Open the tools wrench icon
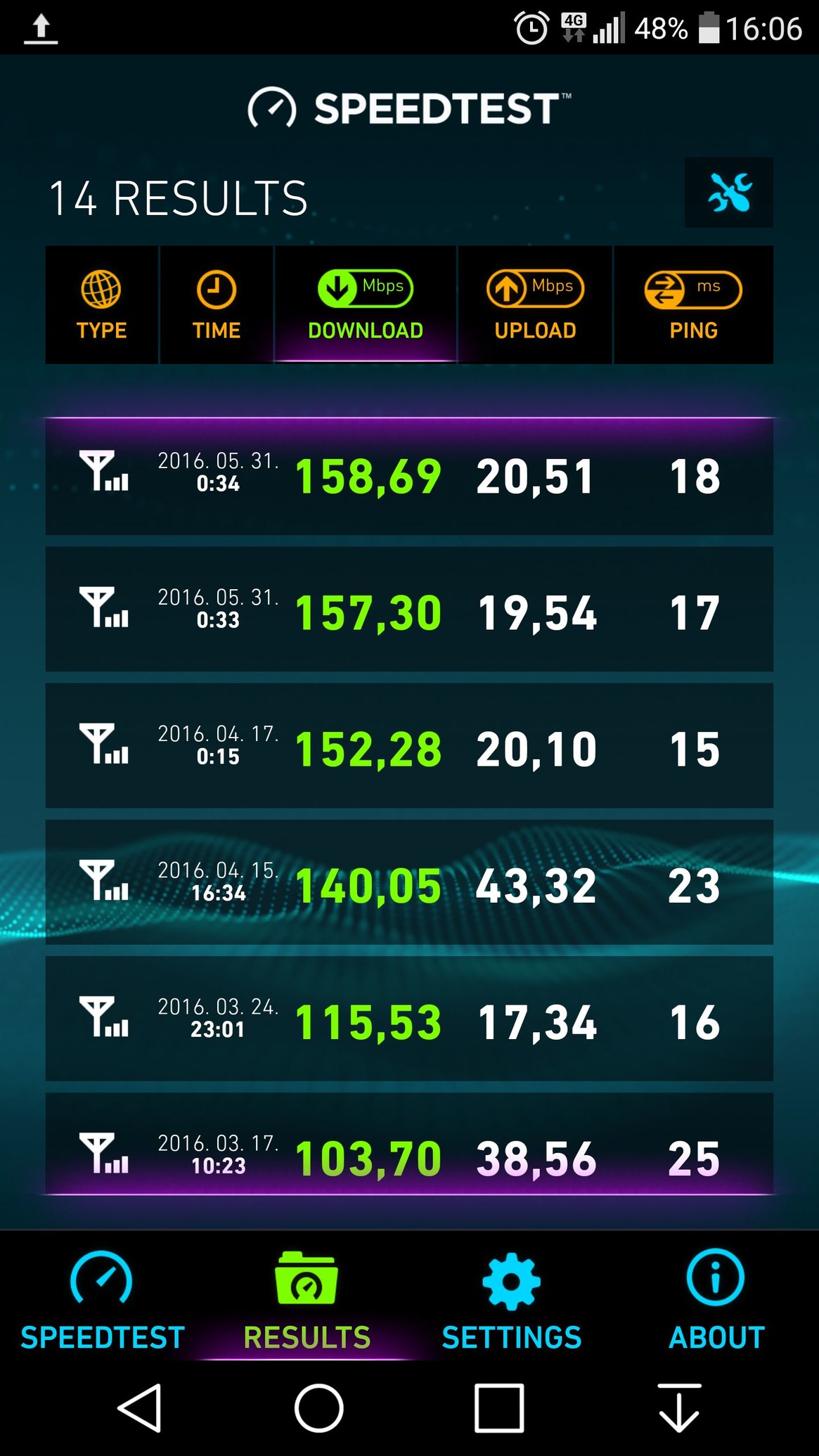This screenshot has height=1456, width=819. pos(729,193)
